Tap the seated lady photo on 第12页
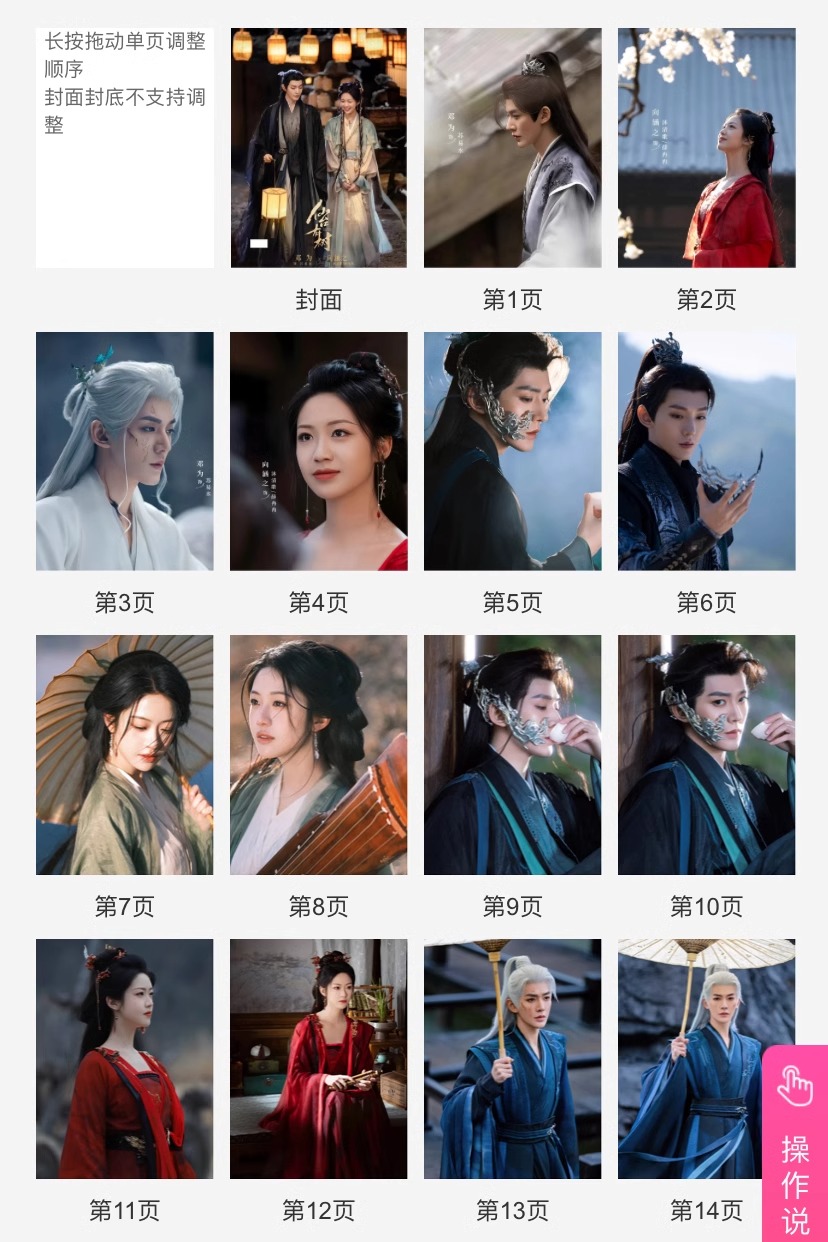 [318, 1059]
